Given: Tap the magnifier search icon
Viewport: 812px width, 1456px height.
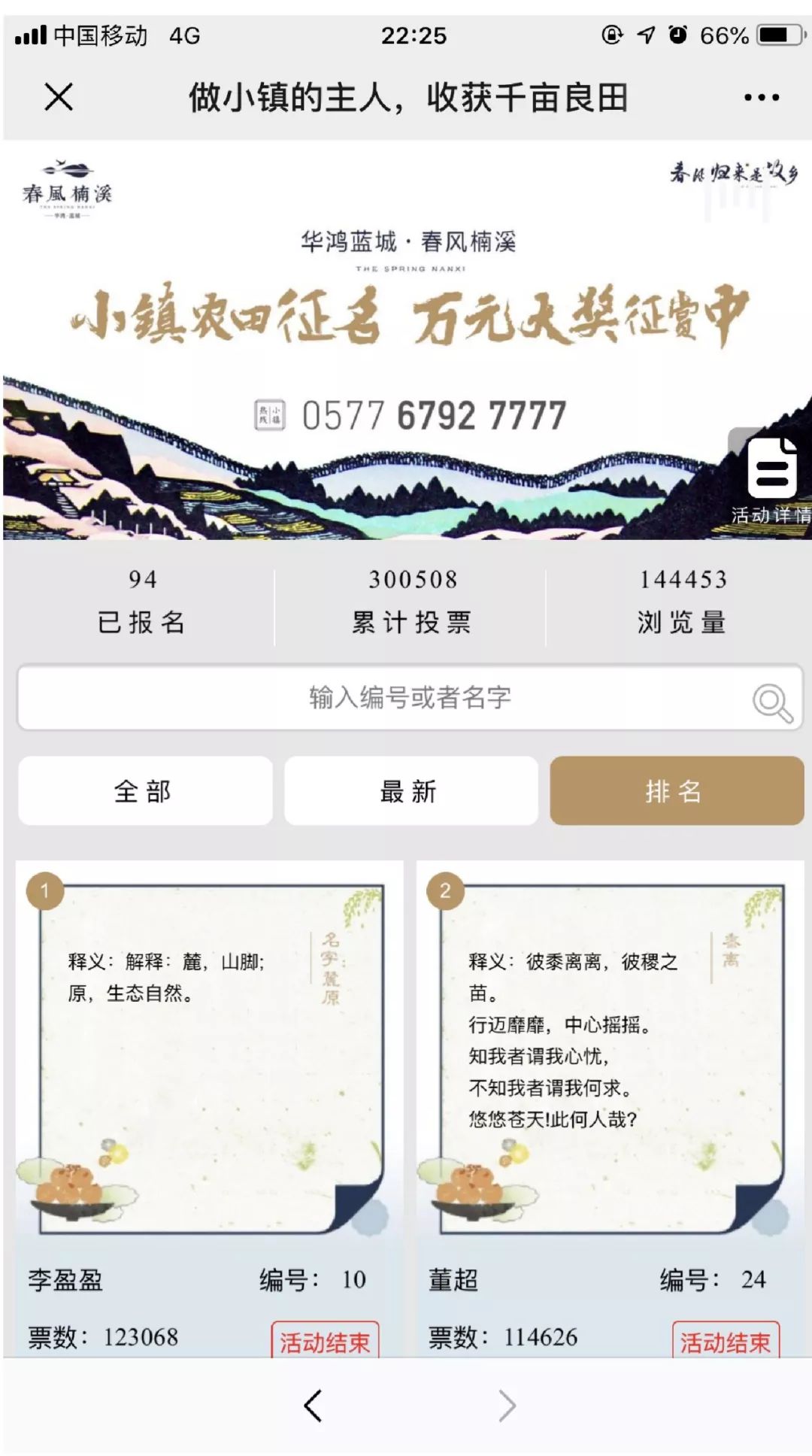Looking at the screenshot, I should [x=772, y=702].
